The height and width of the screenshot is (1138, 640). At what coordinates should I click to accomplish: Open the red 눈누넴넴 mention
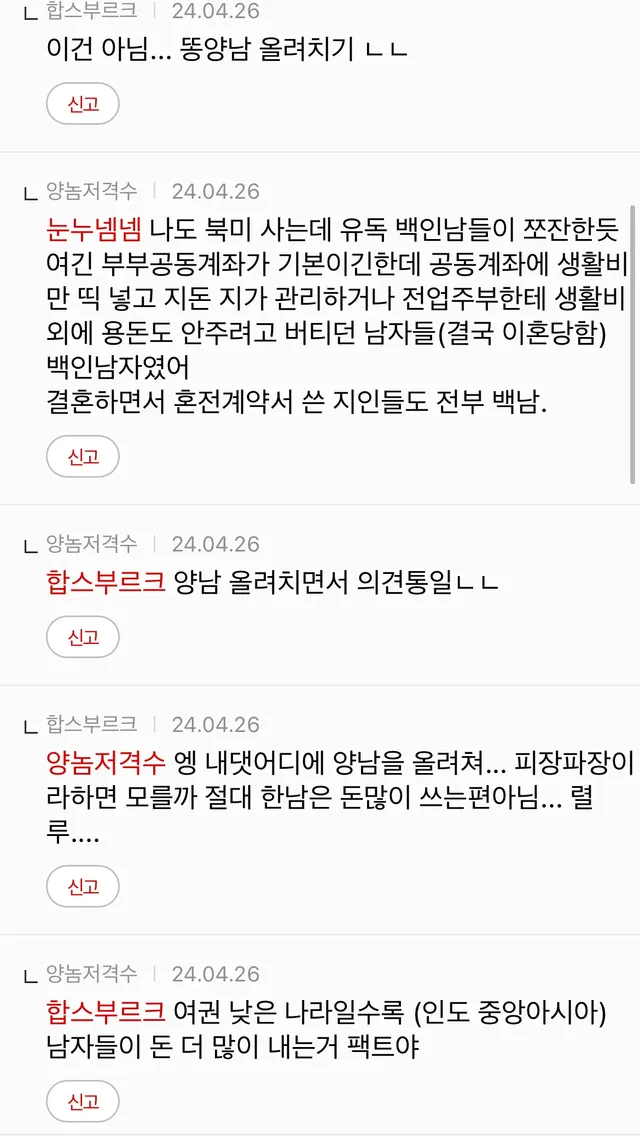[x=95, y=230]
